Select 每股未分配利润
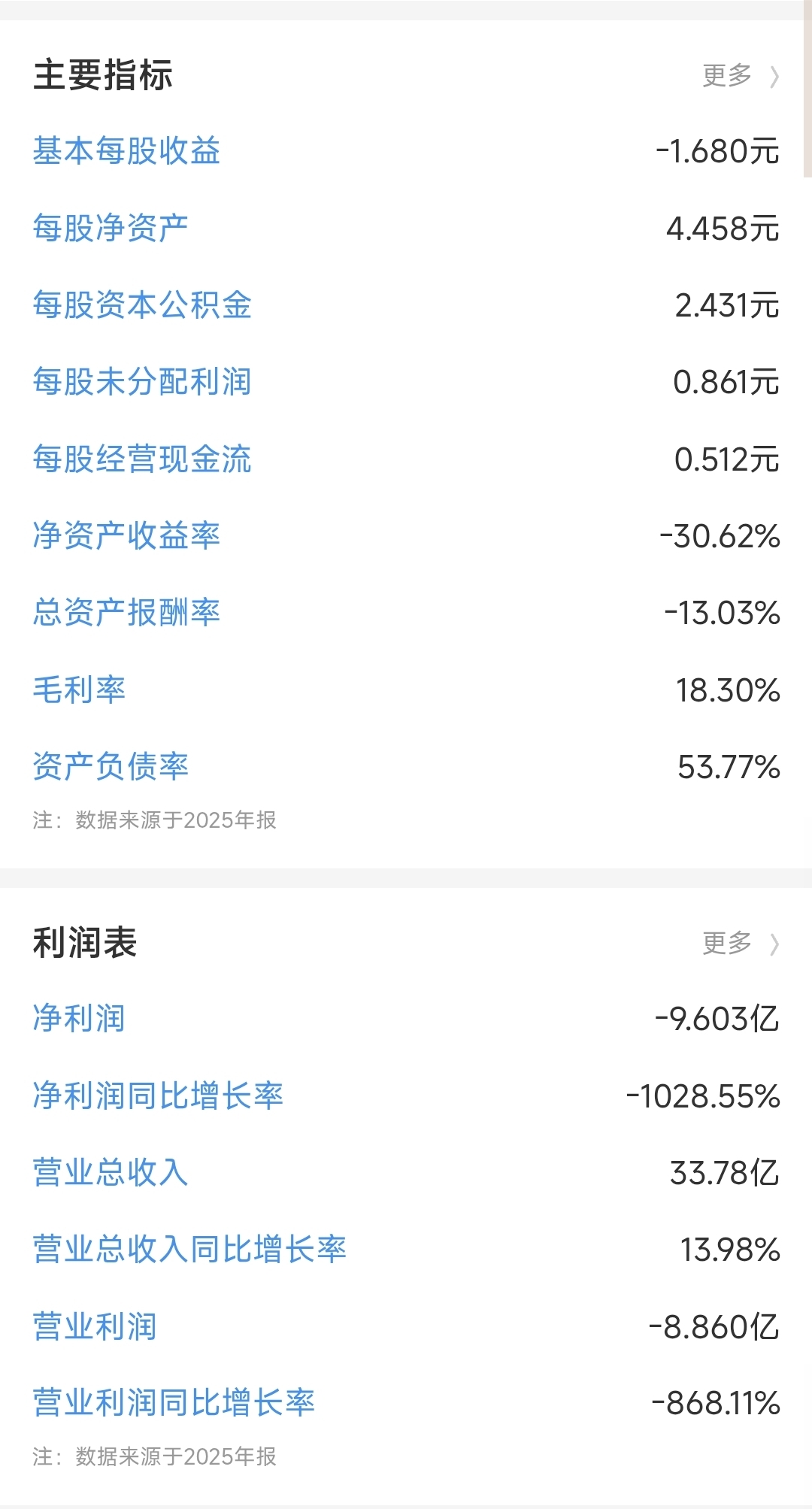812x1509 pixels. [142, 382]
